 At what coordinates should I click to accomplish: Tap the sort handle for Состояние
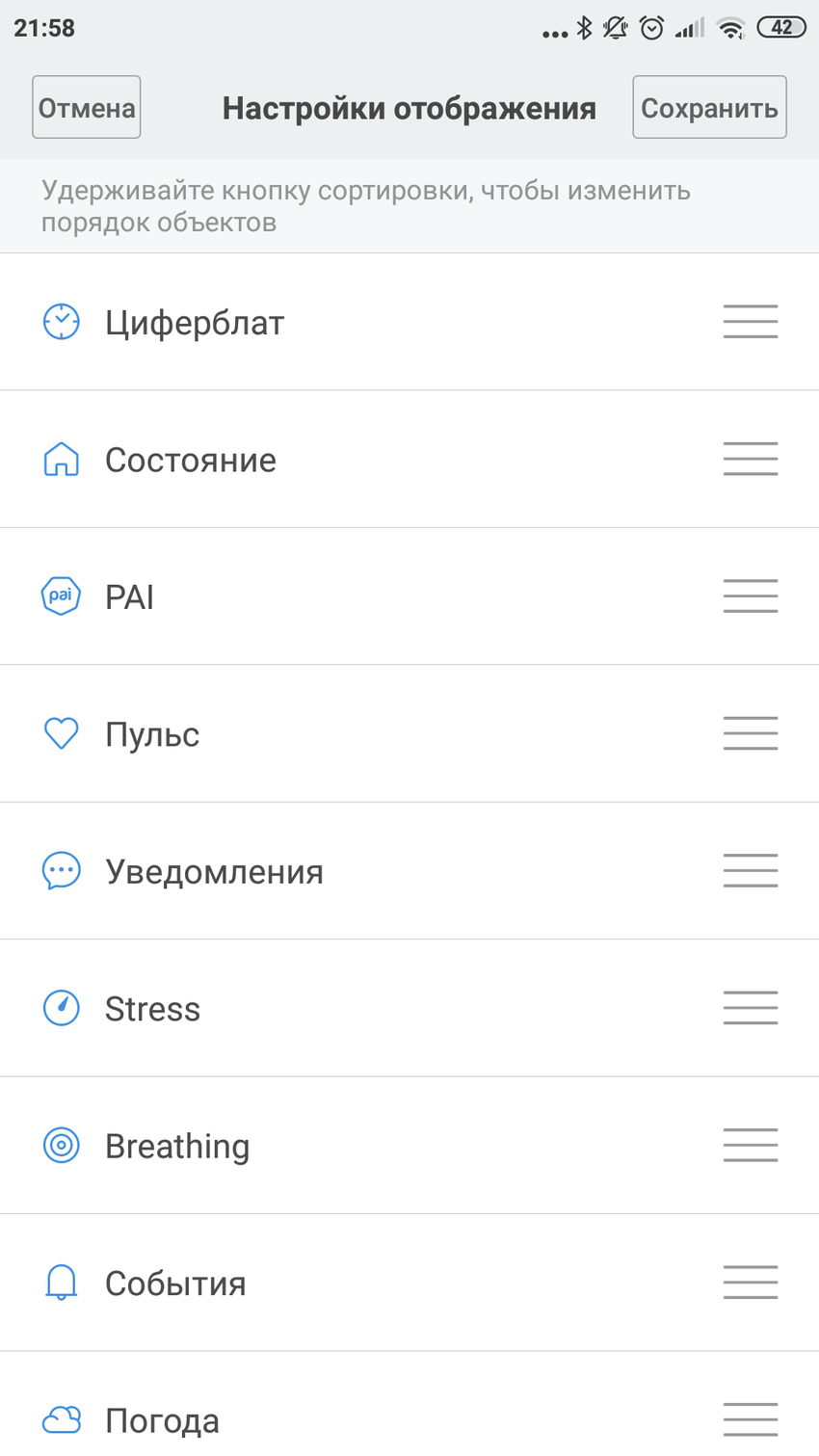(751, 459)
